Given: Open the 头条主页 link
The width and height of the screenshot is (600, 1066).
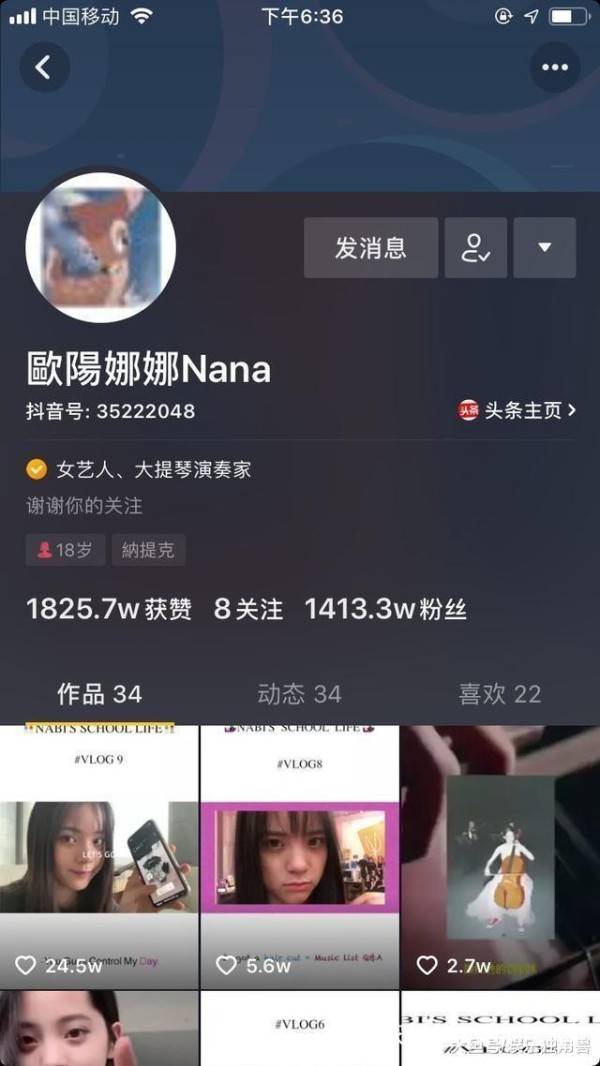Looking at the screenshot, I should point(518,410).
